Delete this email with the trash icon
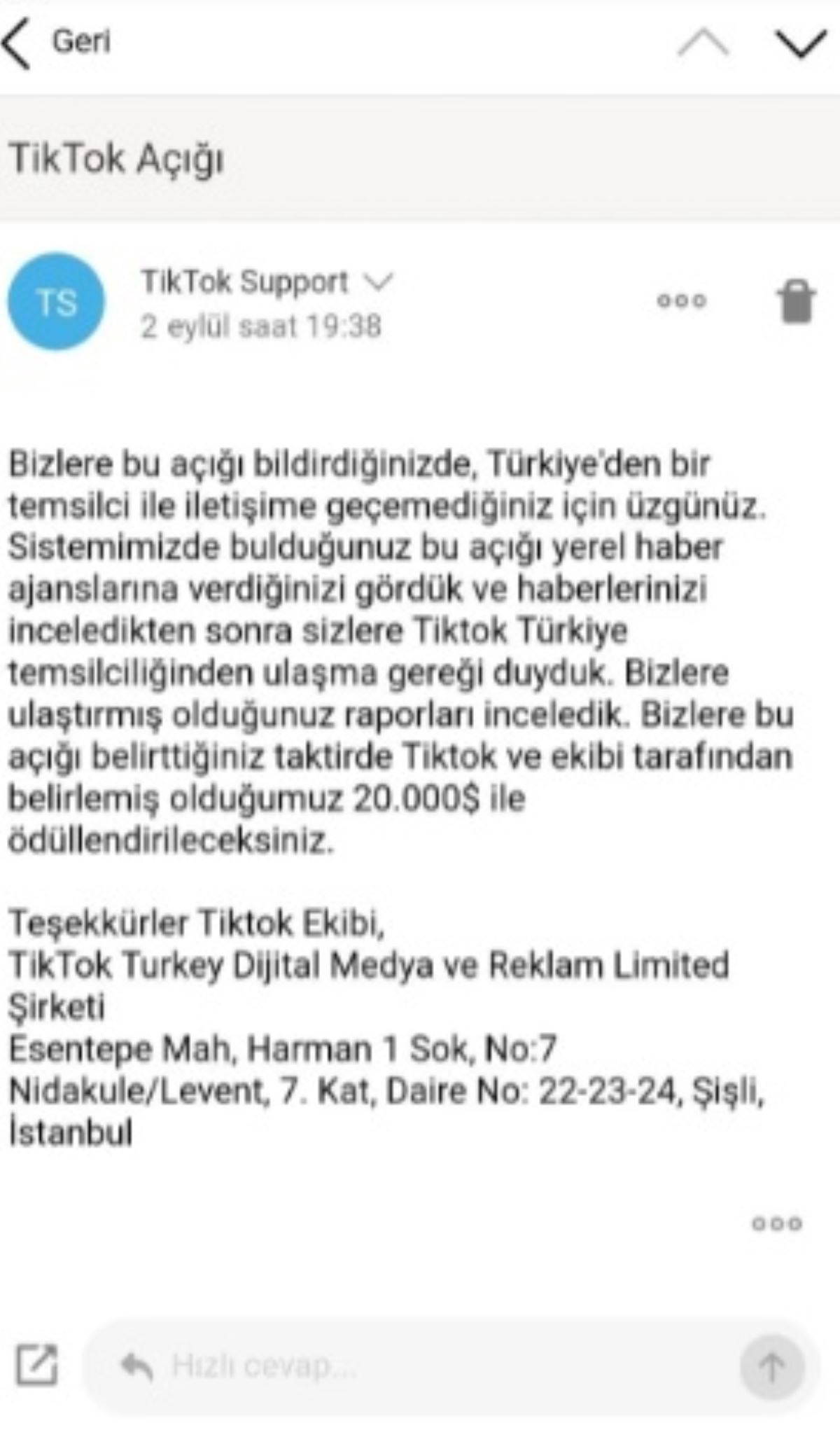This screenshot has height=1444, width=840. pyautogui.click(x=796, y=302)
